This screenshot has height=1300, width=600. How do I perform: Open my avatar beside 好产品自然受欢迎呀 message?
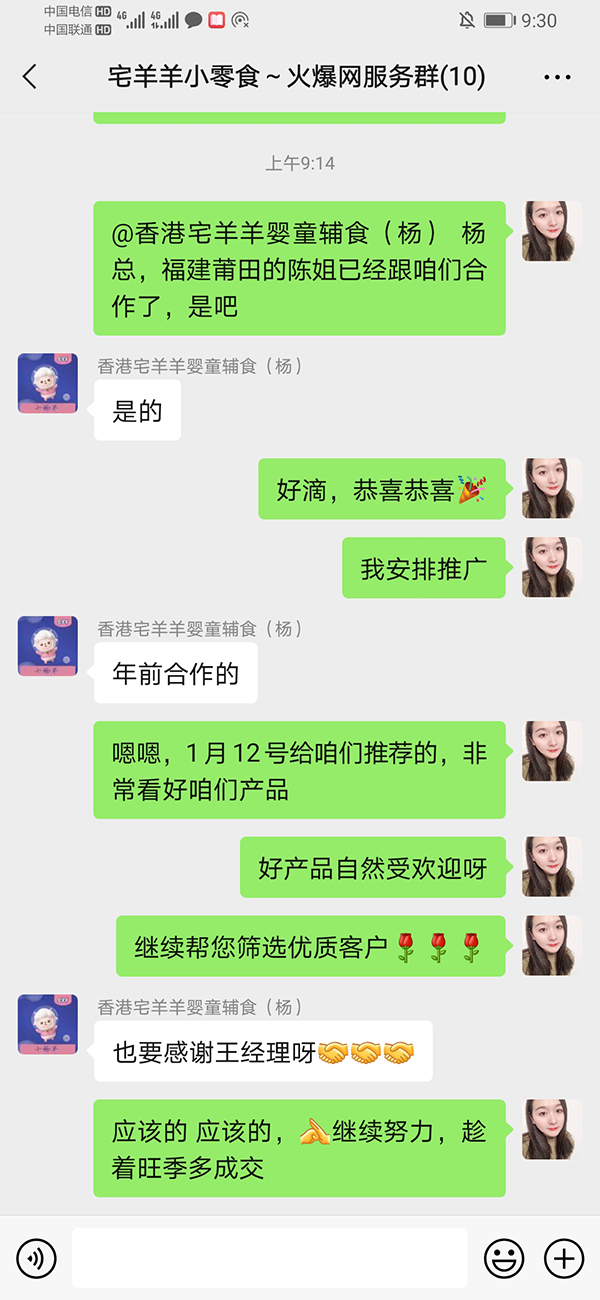552,866
